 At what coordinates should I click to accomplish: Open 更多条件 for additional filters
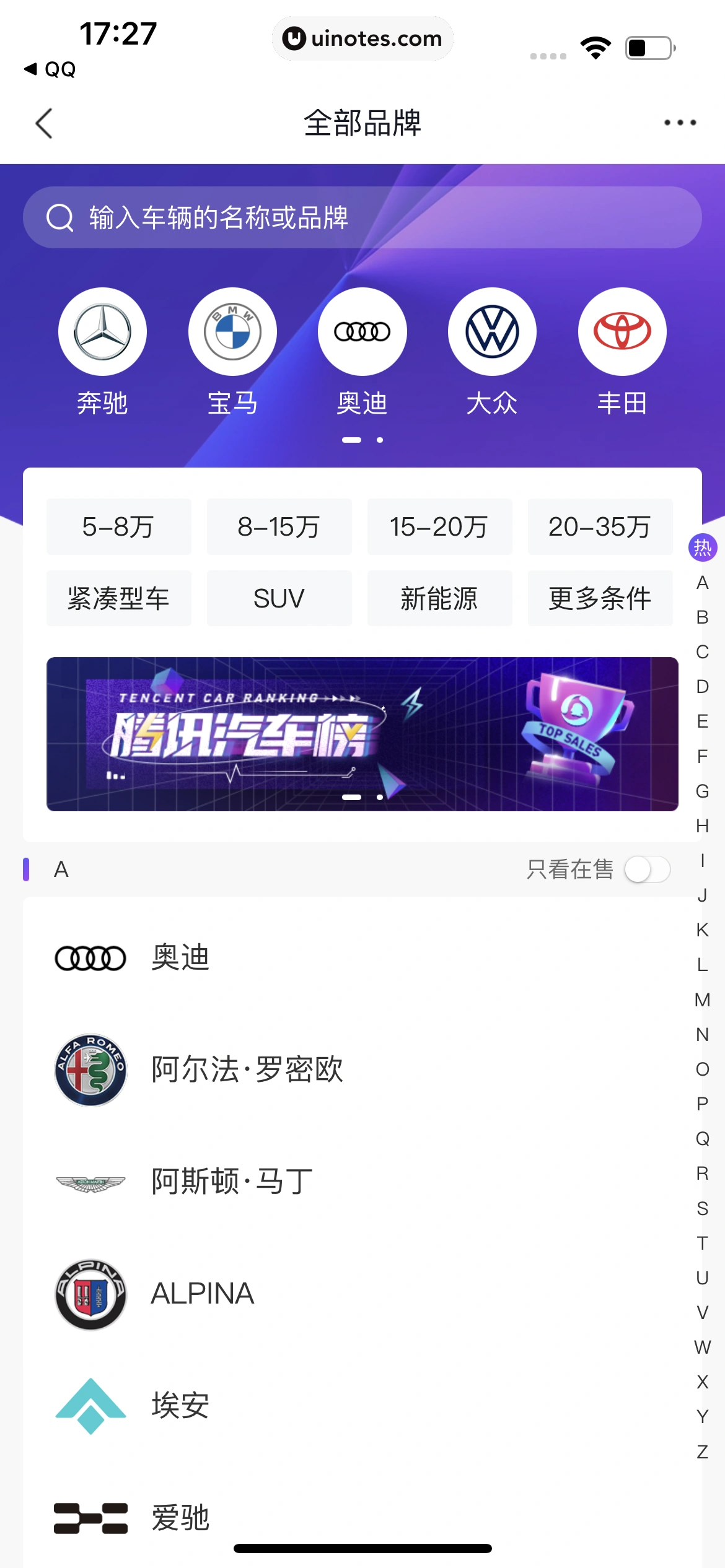click(600, 598)
